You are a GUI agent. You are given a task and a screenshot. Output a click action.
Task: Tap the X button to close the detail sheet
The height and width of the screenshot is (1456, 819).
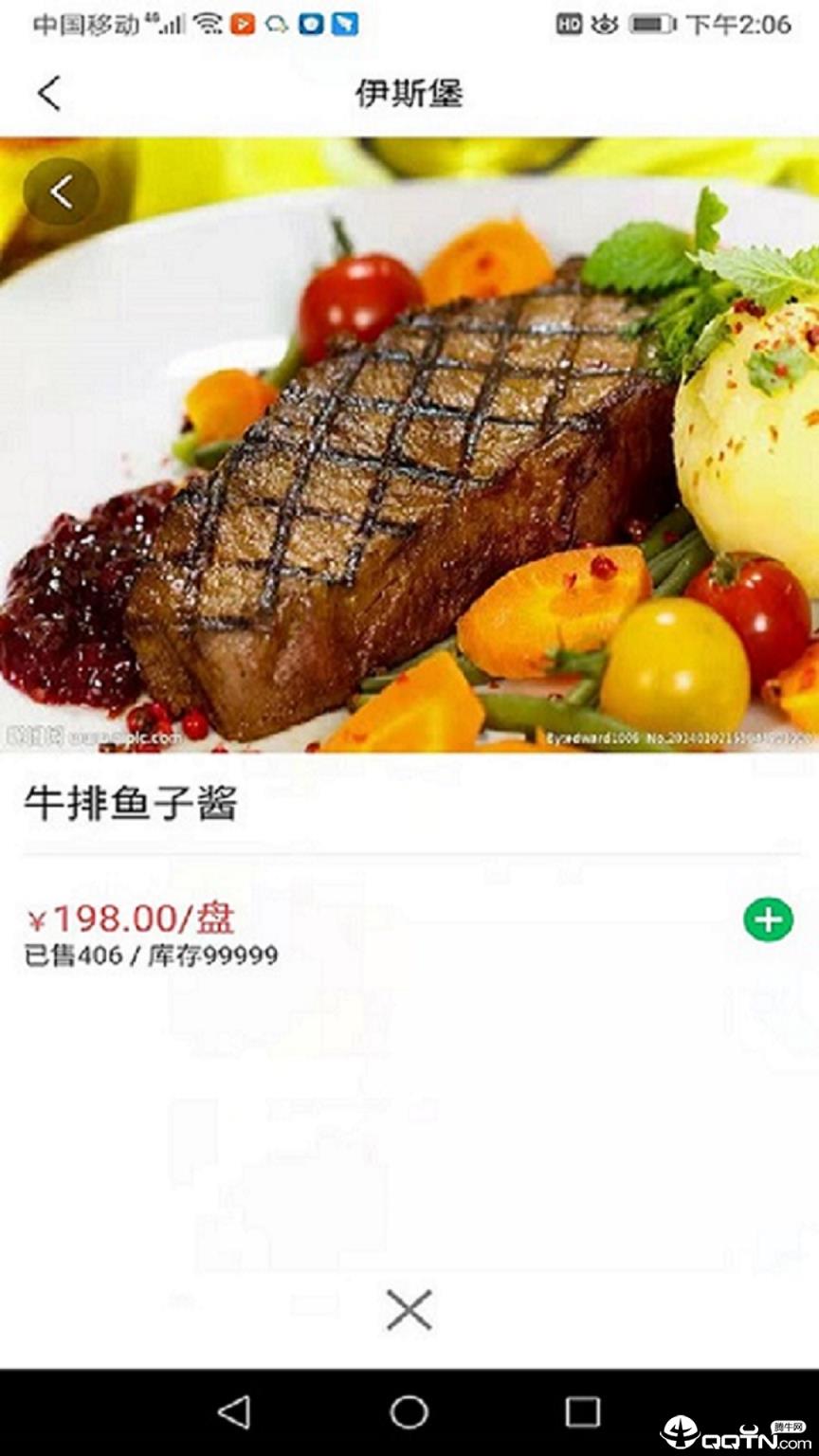point(409,1311)
